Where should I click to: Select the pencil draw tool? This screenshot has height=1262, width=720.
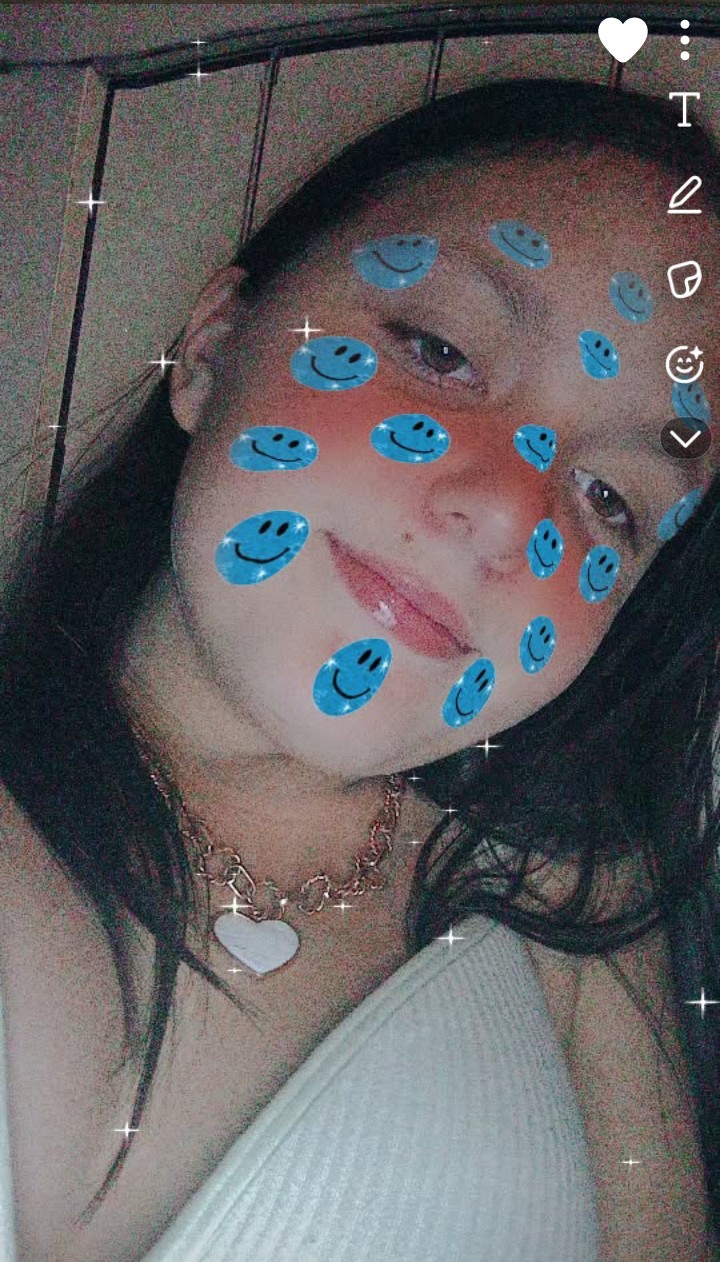685,194
